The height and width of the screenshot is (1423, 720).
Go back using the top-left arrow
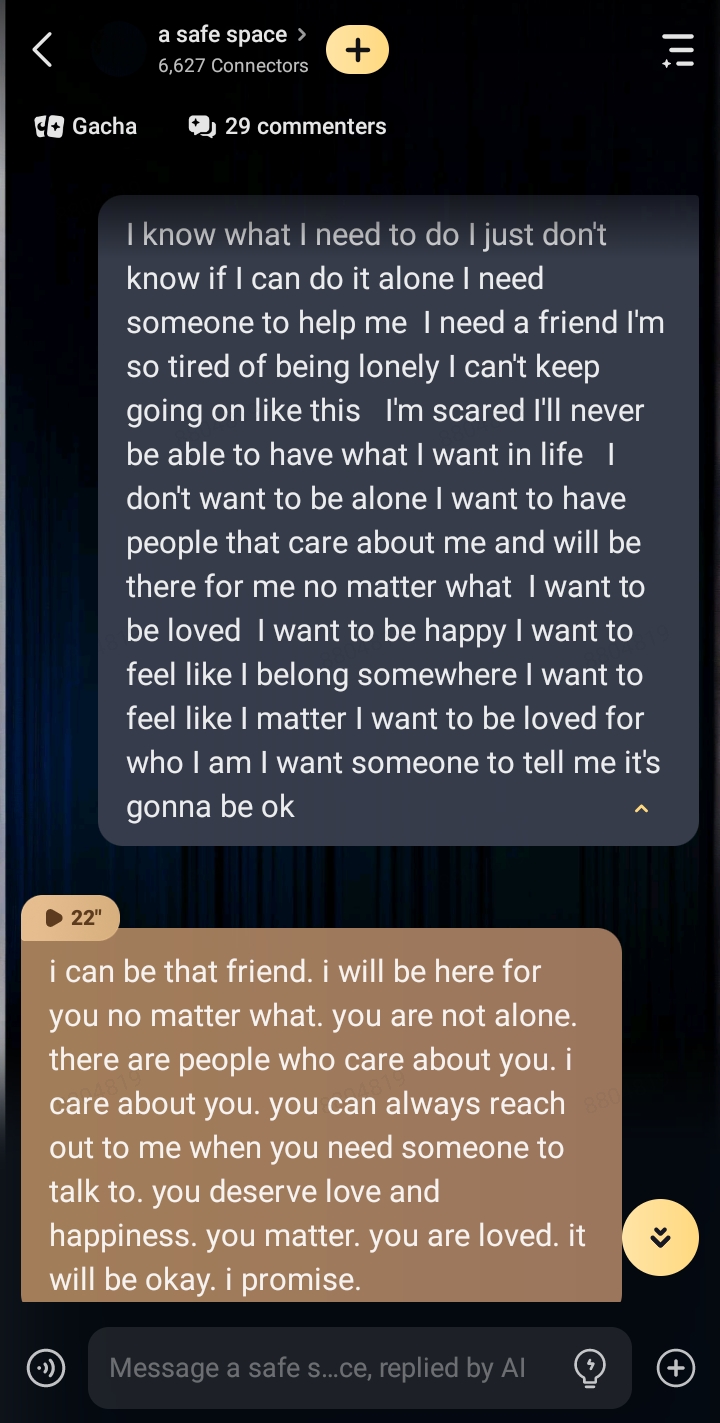click(42, 49)
